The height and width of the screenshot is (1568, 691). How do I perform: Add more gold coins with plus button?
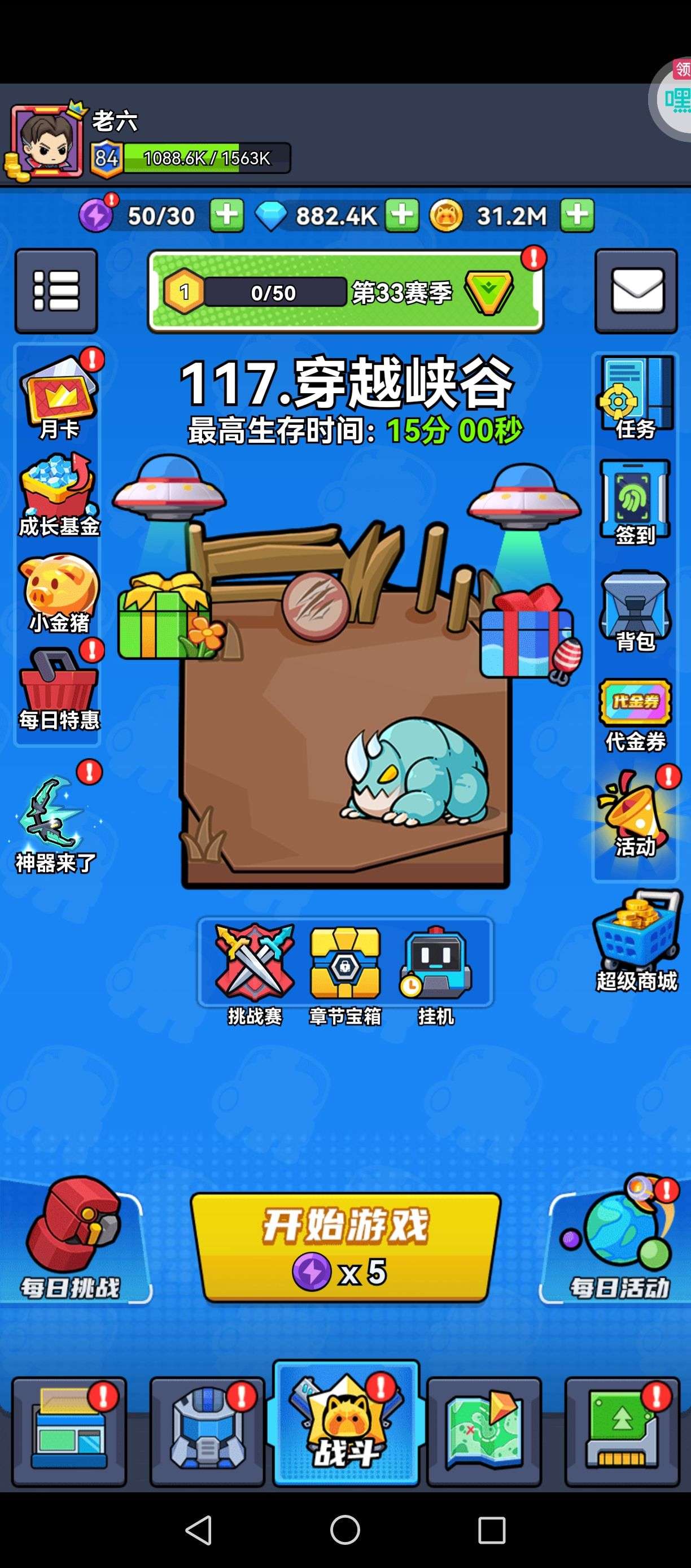[x=576, y=215]
